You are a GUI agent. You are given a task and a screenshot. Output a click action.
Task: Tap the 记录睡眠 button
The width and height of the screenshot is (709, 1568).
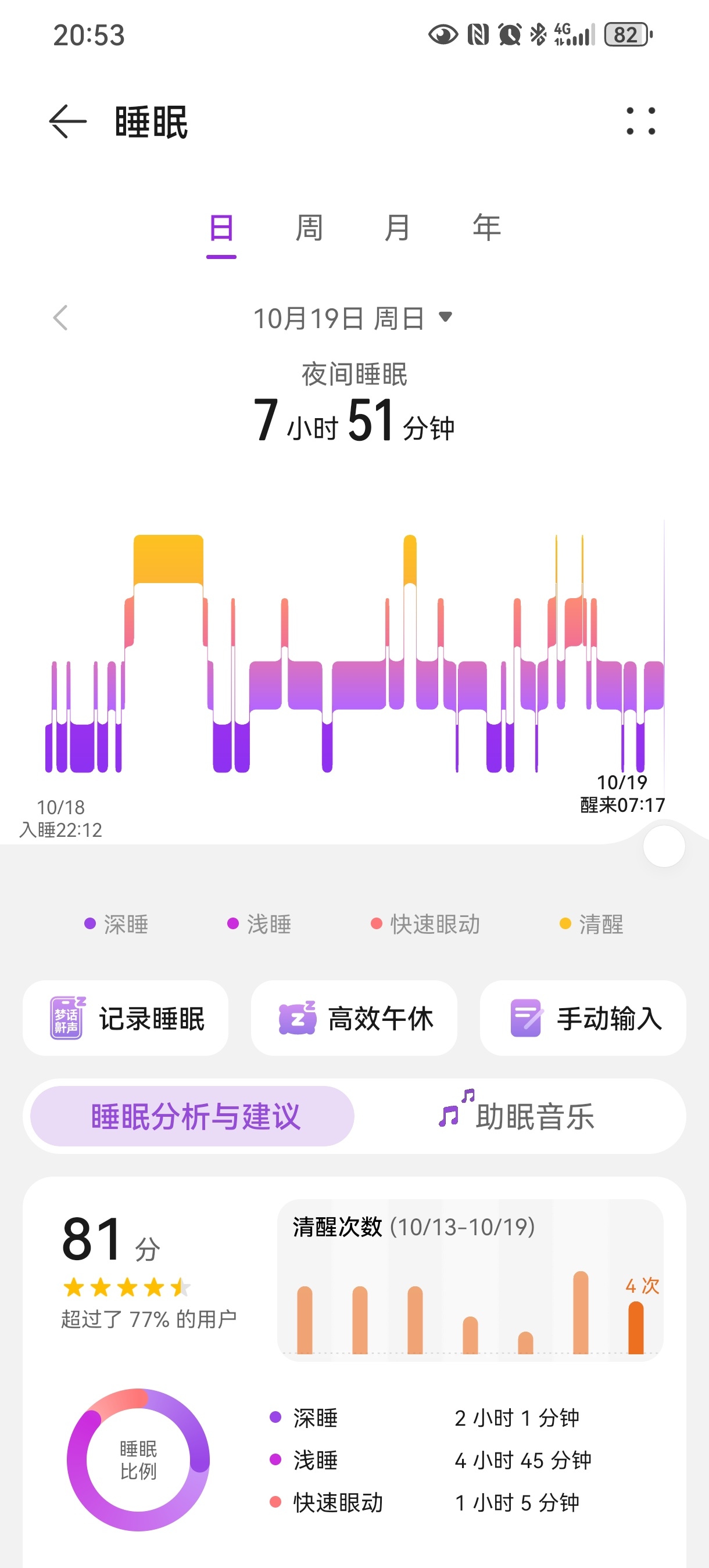(126, 1019)
